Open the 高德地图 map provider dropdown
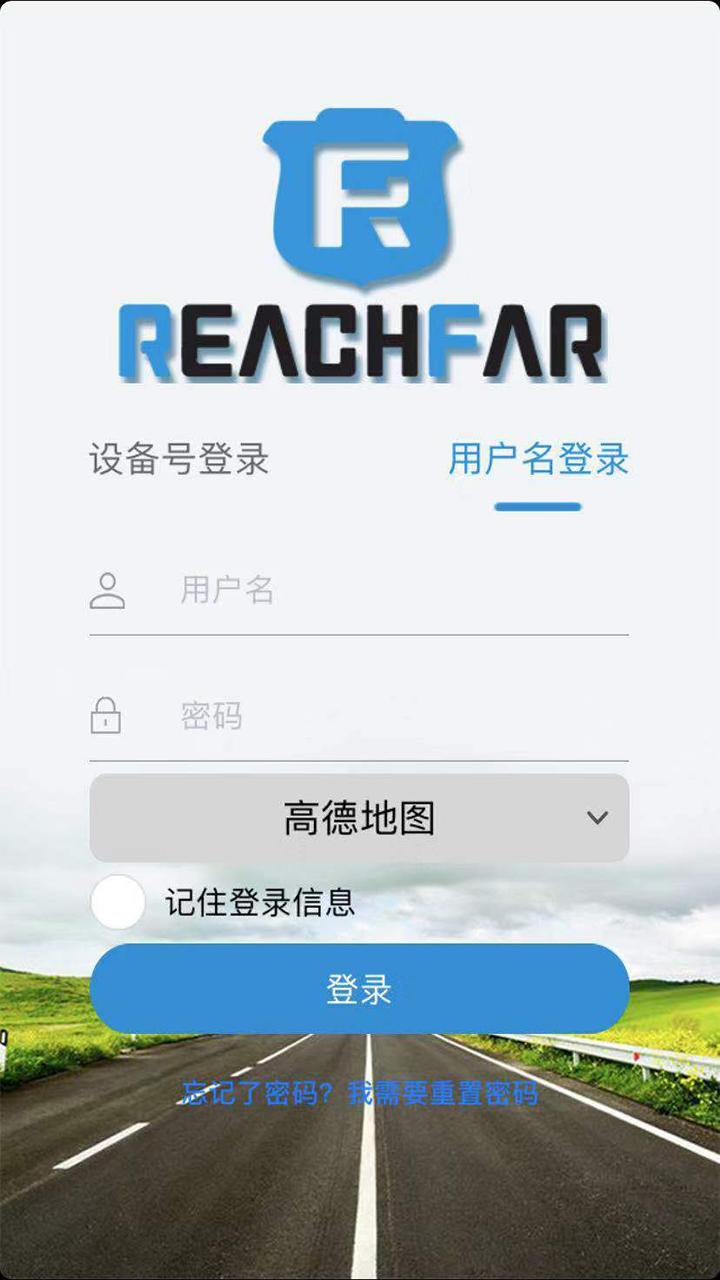The image size is (720, 1280). (x=360, y=817)
